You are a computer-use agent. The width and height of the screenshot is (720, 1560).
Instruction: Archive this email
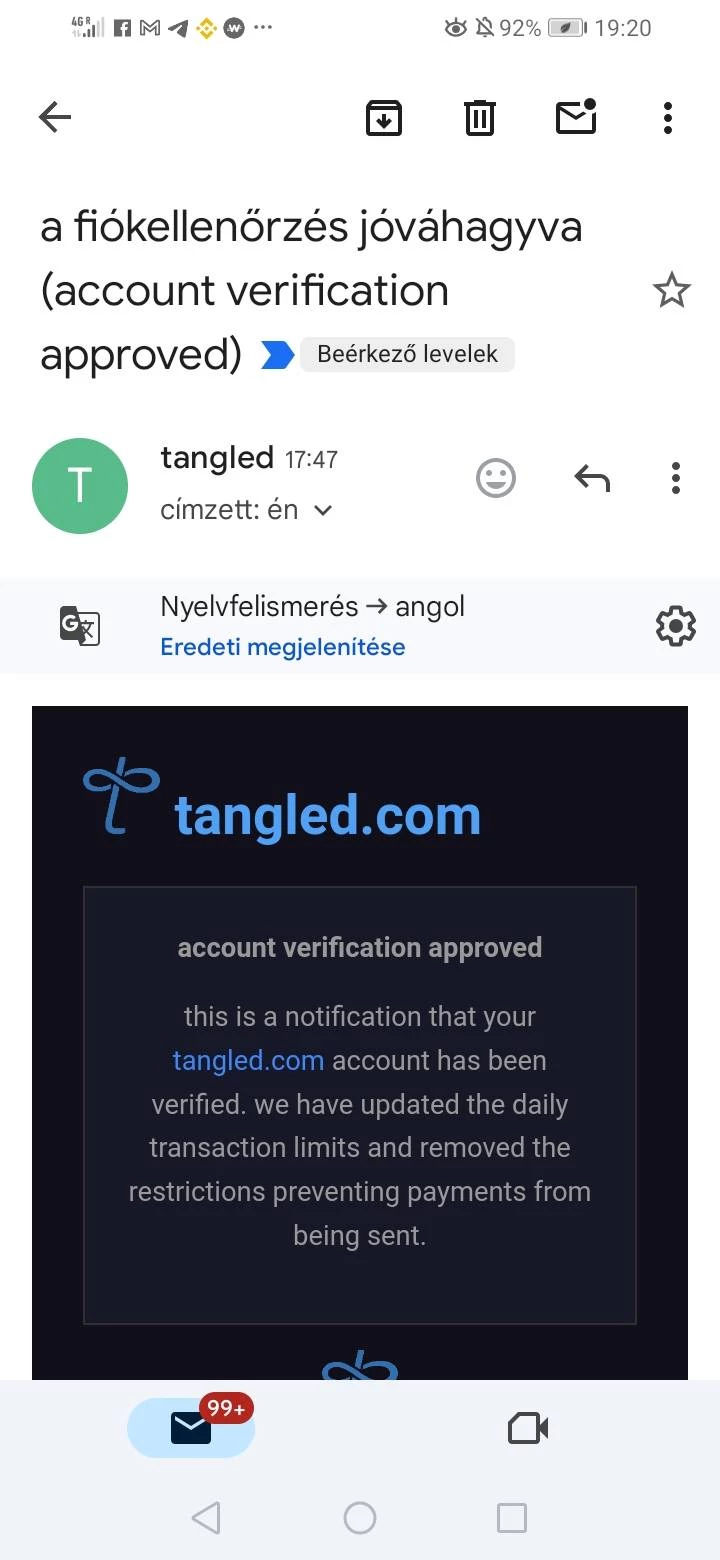click(x=384, y=118)
